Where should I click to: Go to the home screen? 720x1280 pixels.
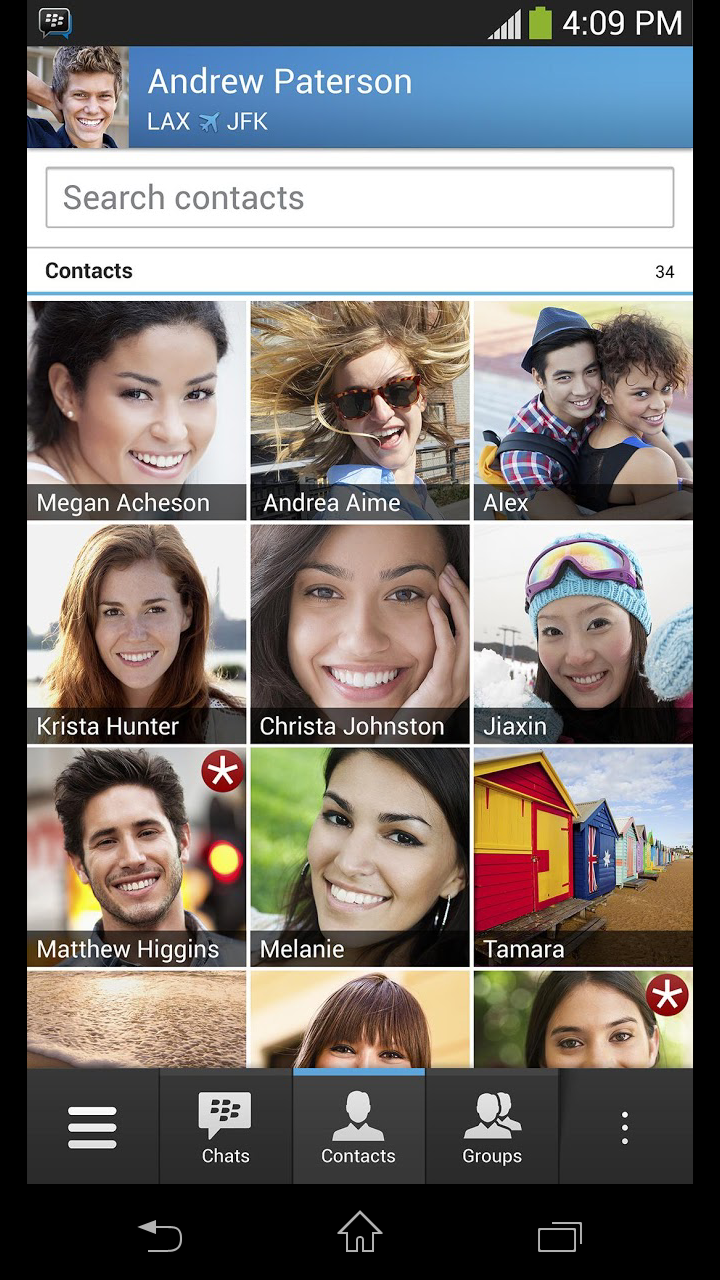tap(360, 1232)
